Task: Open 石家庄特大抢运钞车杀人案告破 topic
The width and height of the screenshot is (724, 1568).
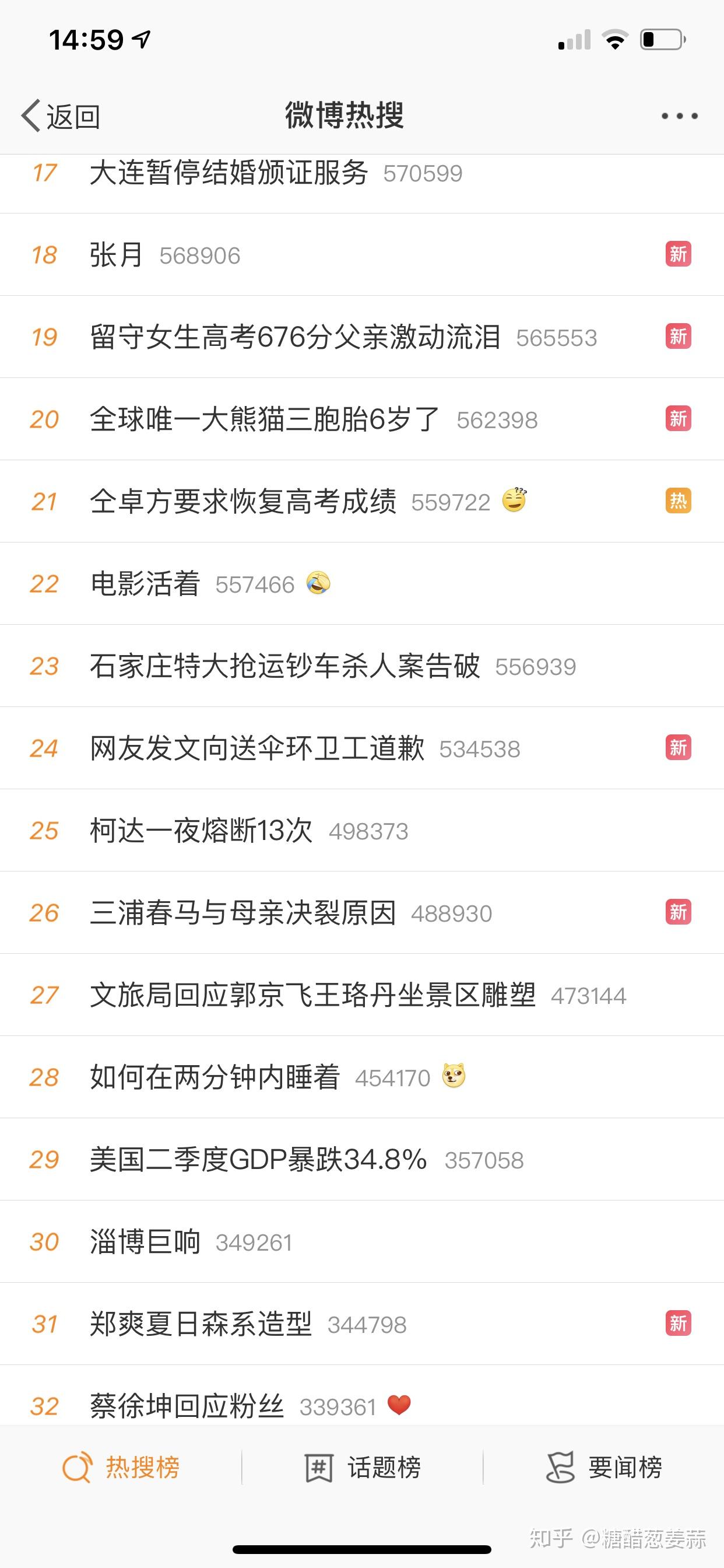Action: coord(284,666)
